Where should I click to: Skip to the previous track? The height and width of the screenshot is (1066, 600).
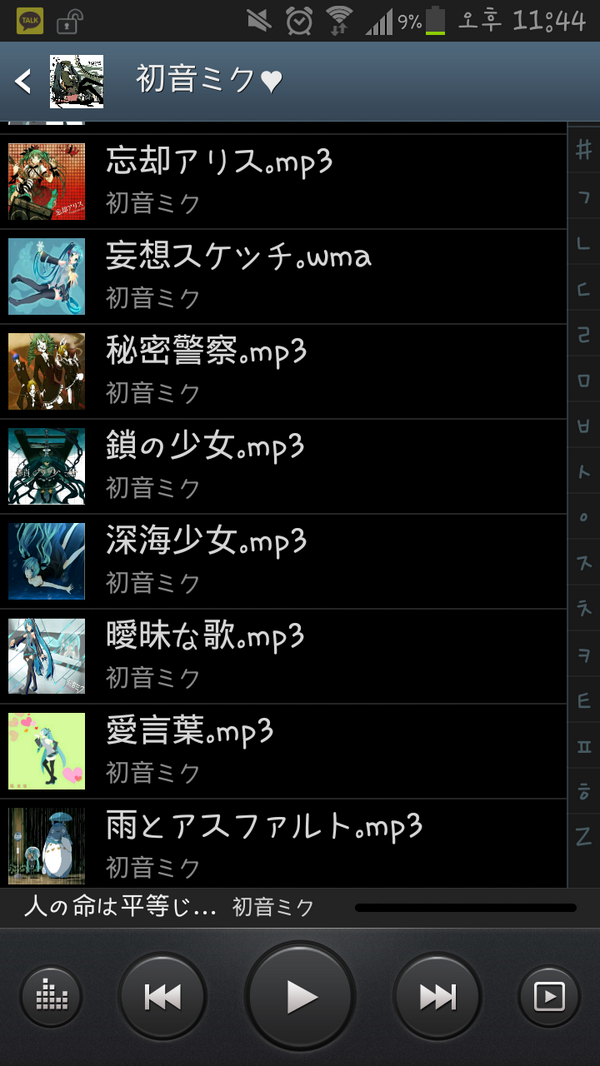162,997
